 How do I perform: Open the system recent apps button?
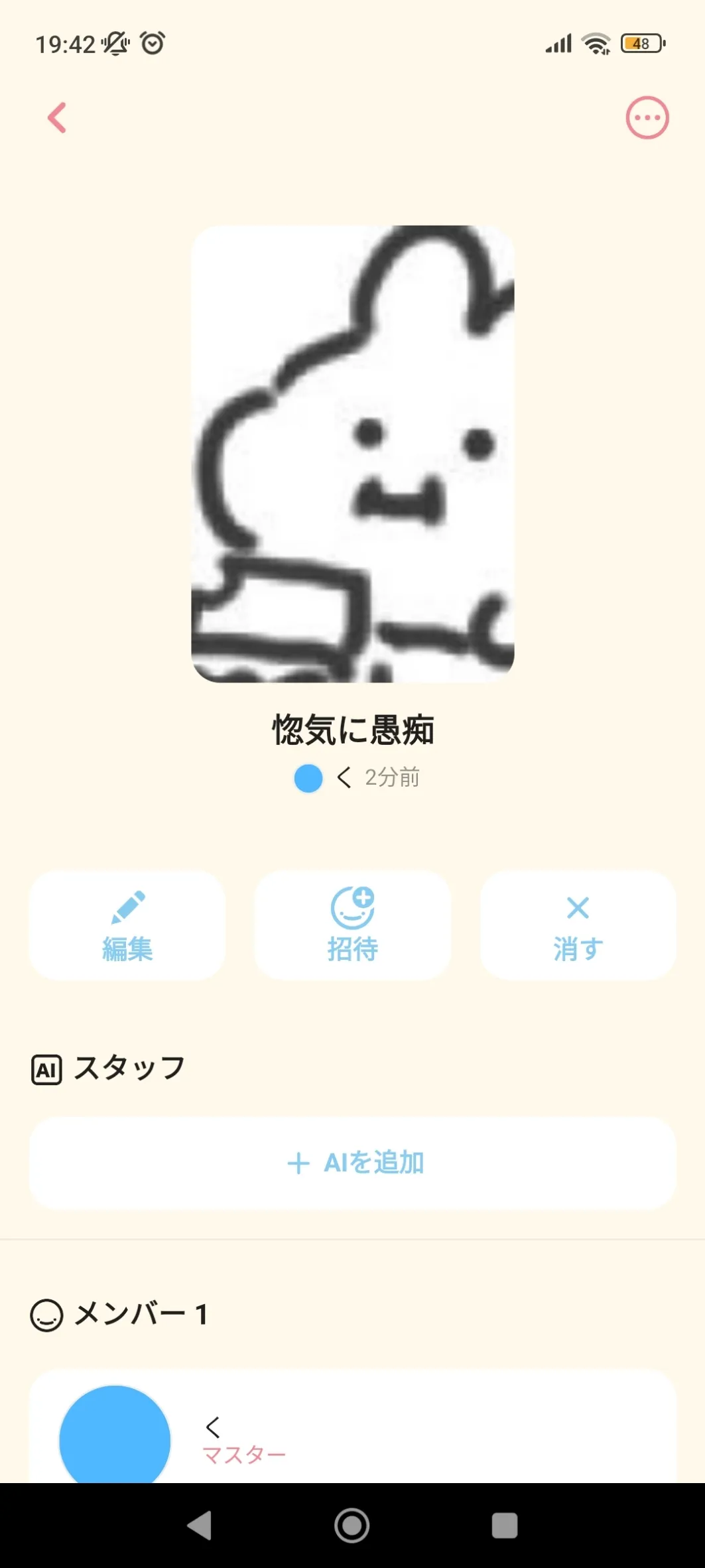pos(504,1525)
